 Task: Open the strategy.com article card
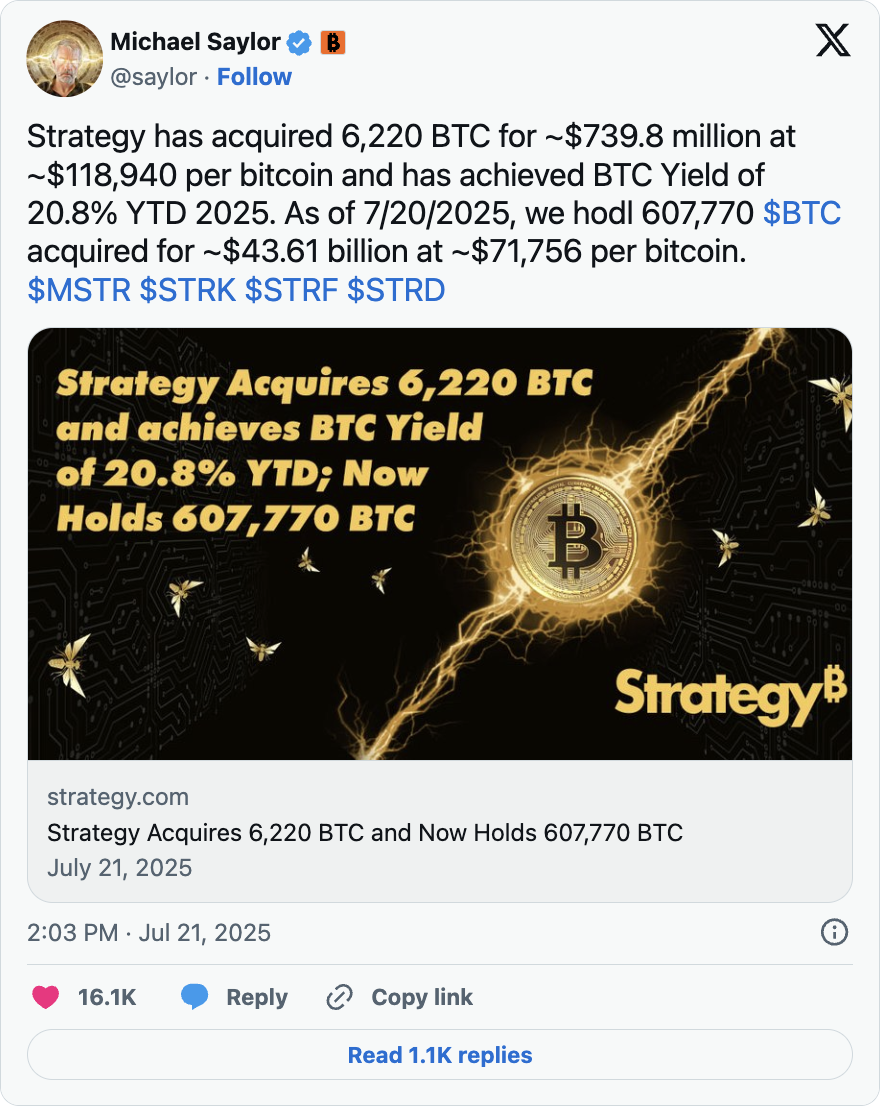pyautogui.click(x=440, y=614)
